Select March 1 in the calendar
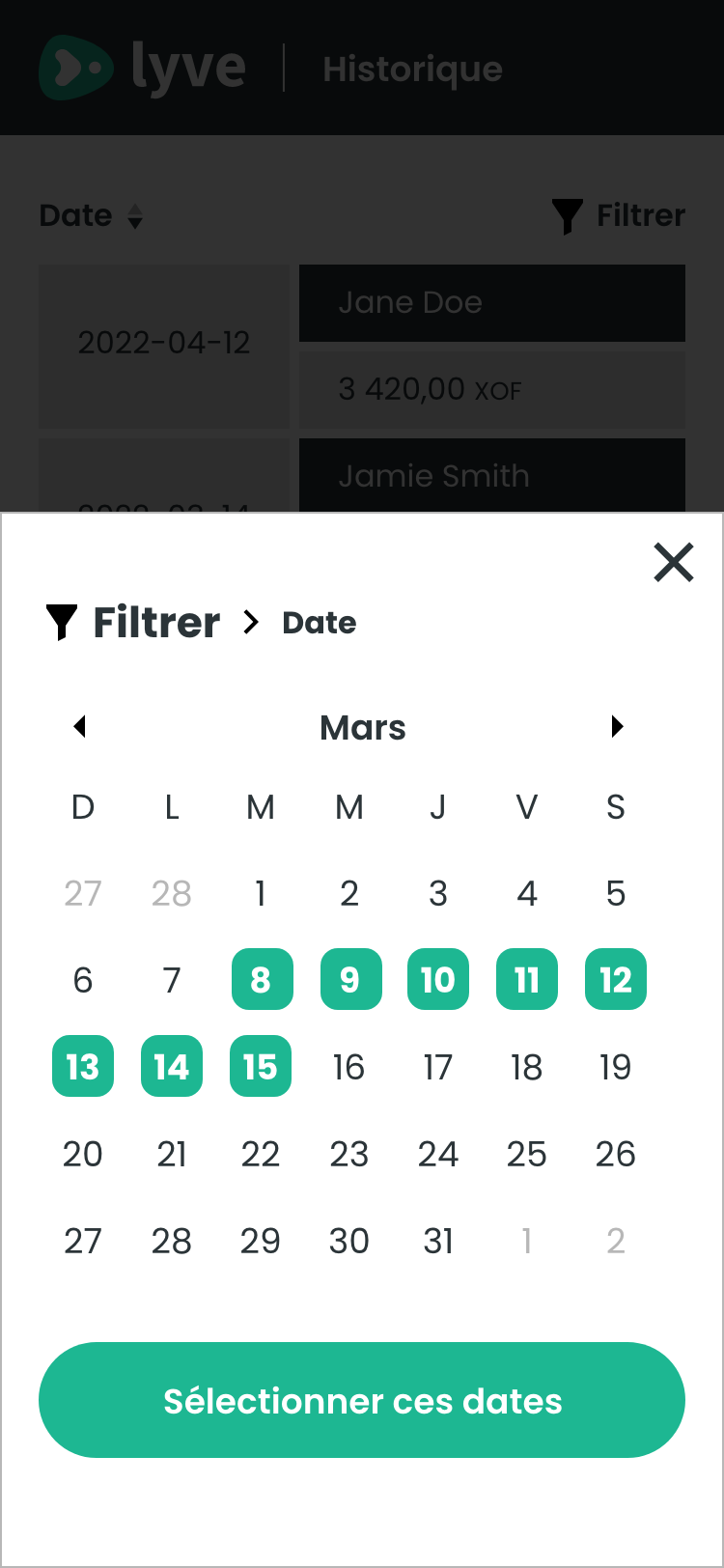 (261, 893)
